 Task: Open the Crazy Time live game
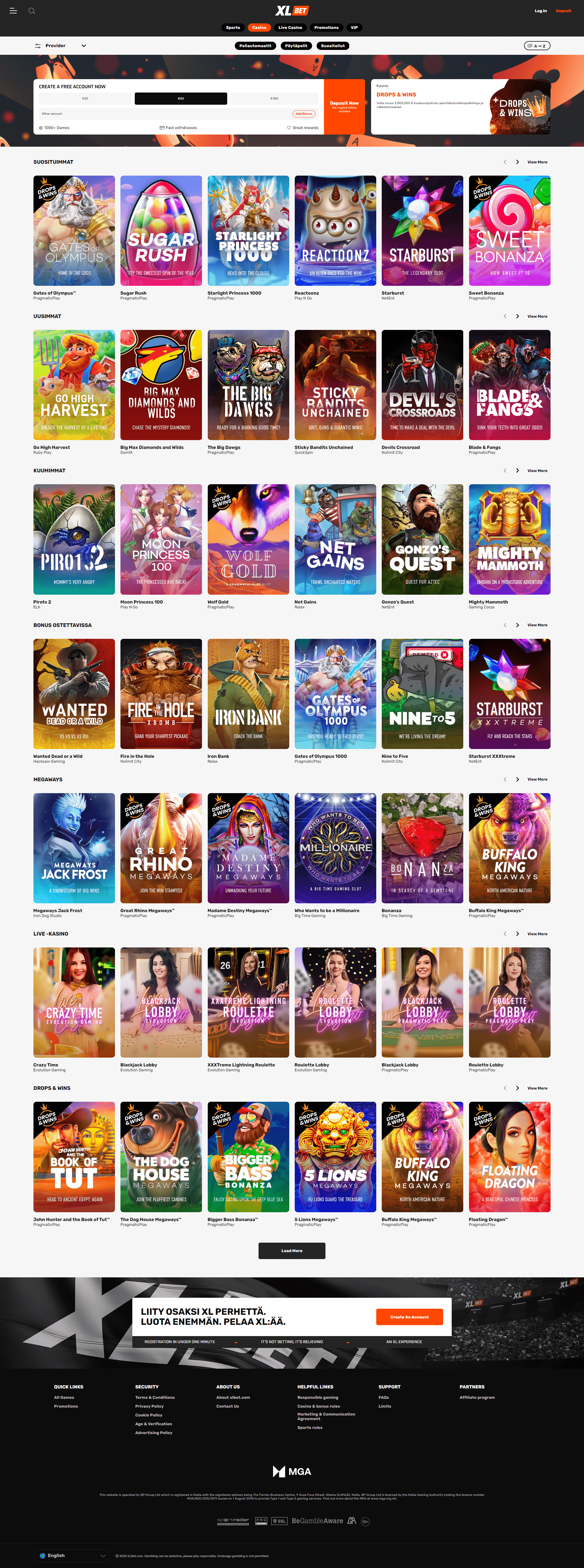coord(74,1002)
